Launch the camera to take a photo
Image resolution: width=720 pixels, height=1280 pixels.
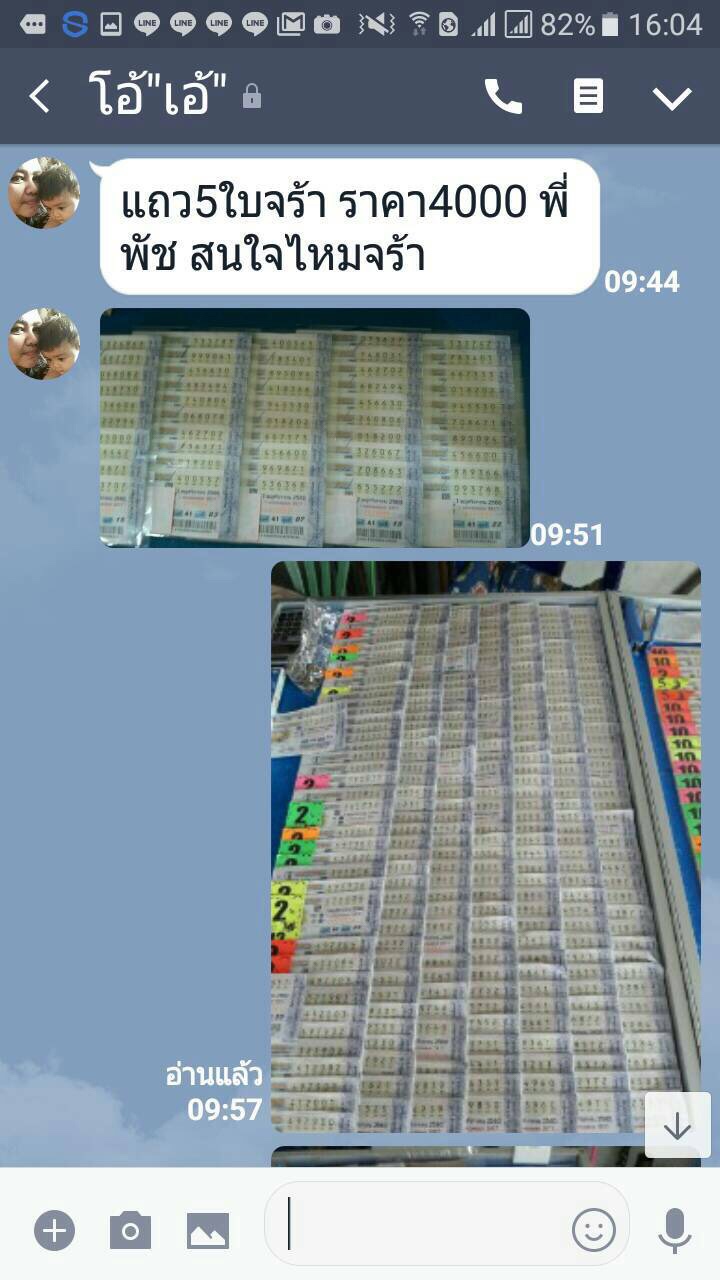tap(130, 1230)
